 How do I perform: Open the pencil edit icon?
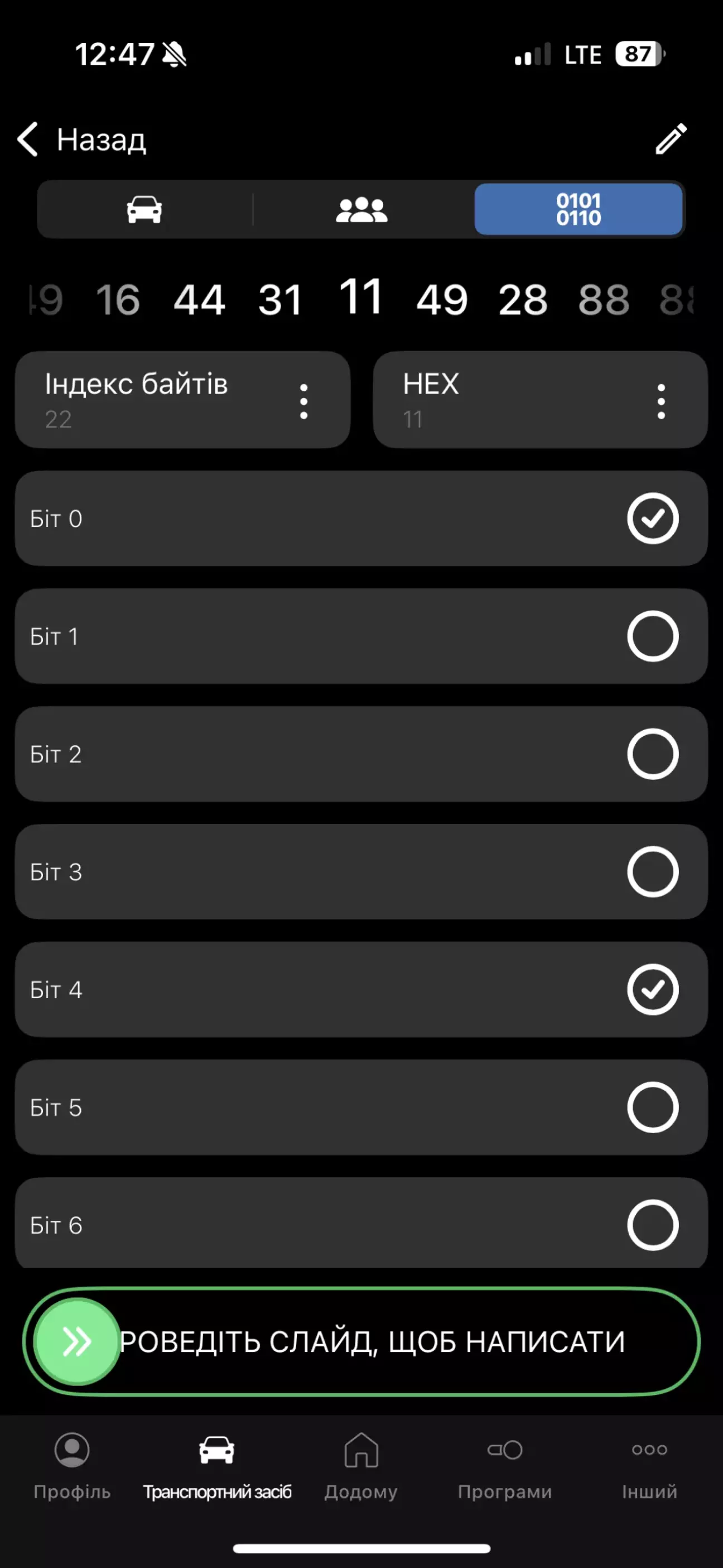[671, 139]
